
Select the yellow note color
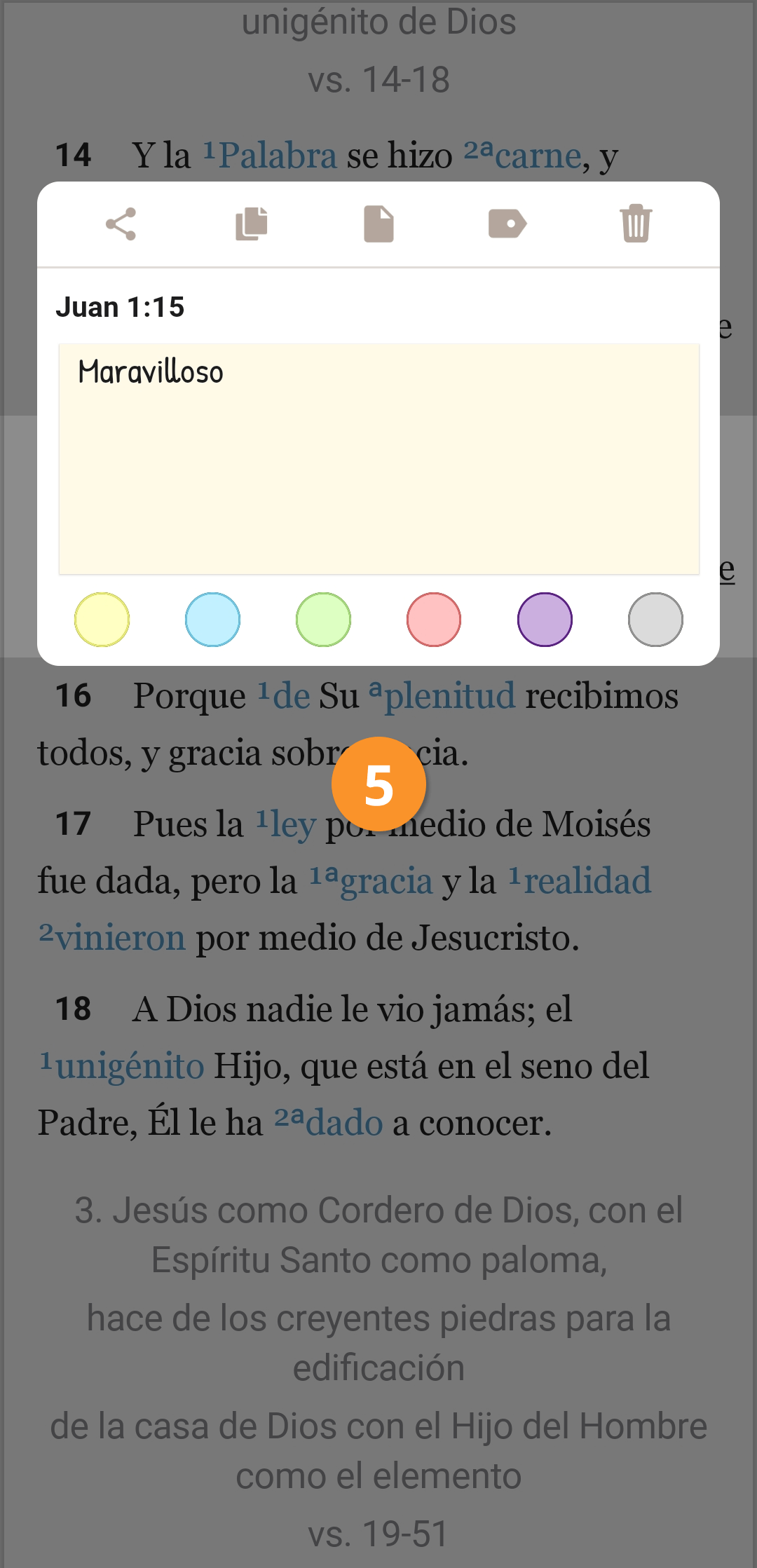pos(102,620)
